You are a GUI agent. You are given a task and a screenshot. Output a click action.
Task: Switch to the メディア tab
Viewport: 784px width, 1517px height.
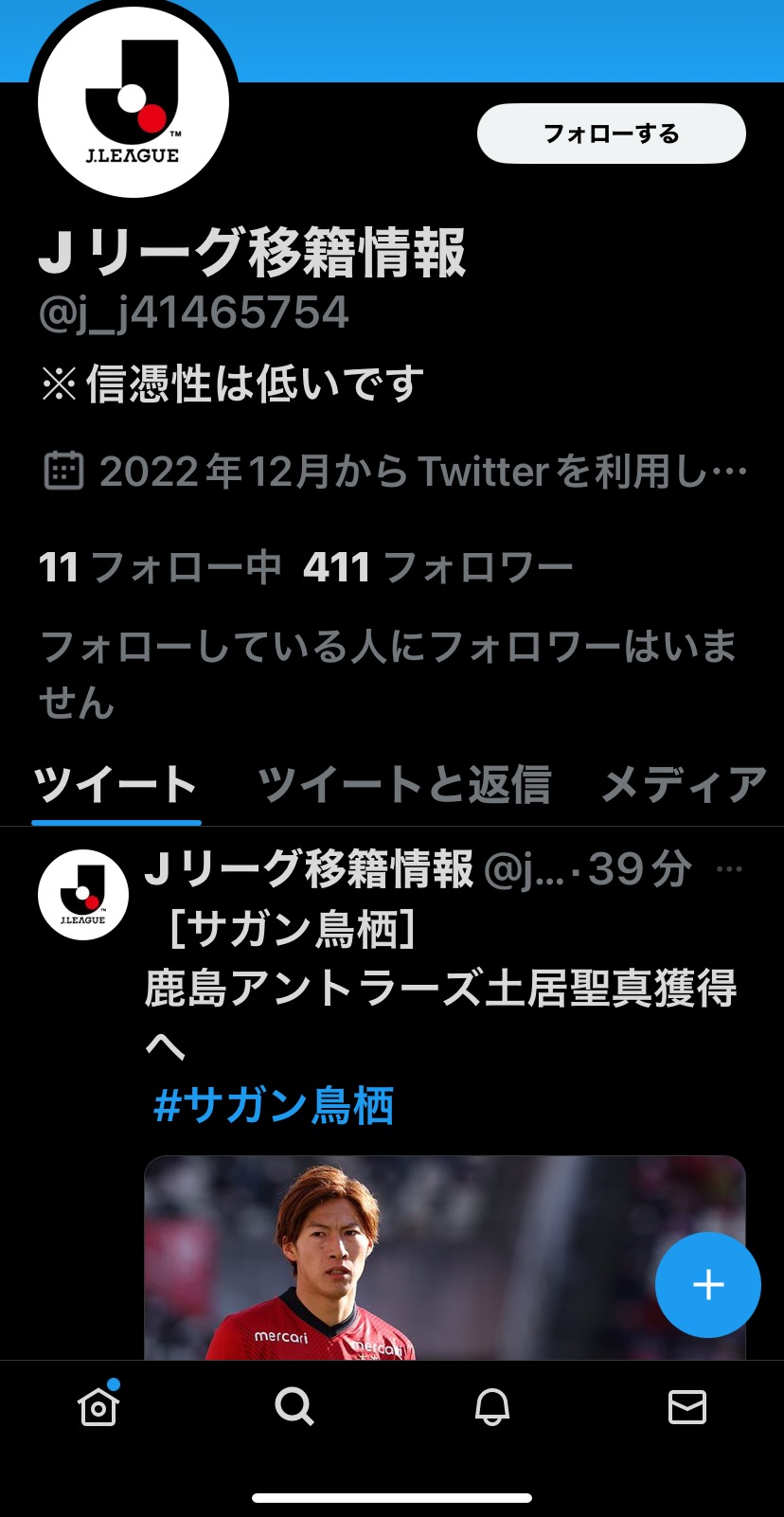pos(685,784)
